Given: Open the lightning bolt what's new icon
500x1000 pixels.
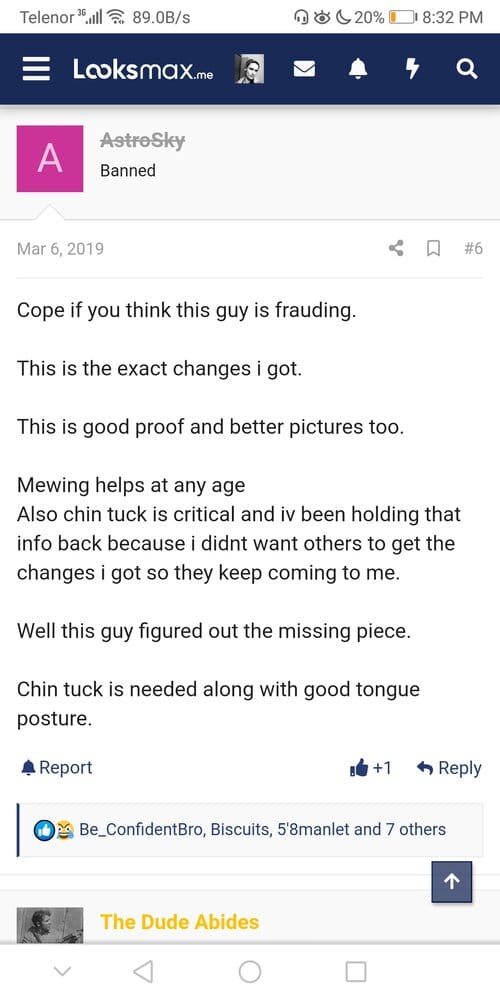Looking at the screenshot, I should [x=413, y=68].
